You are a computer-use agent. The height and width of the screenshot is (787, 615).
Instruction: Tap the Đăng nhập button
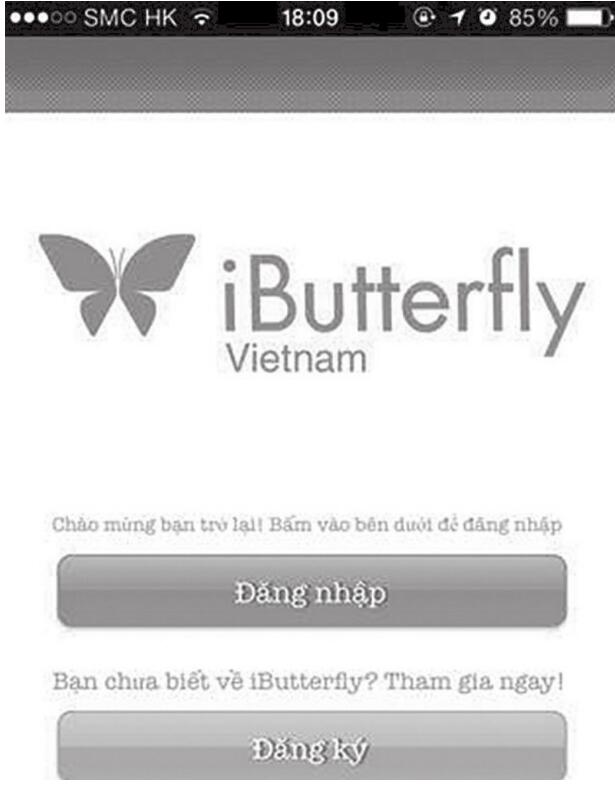[311, 592]
